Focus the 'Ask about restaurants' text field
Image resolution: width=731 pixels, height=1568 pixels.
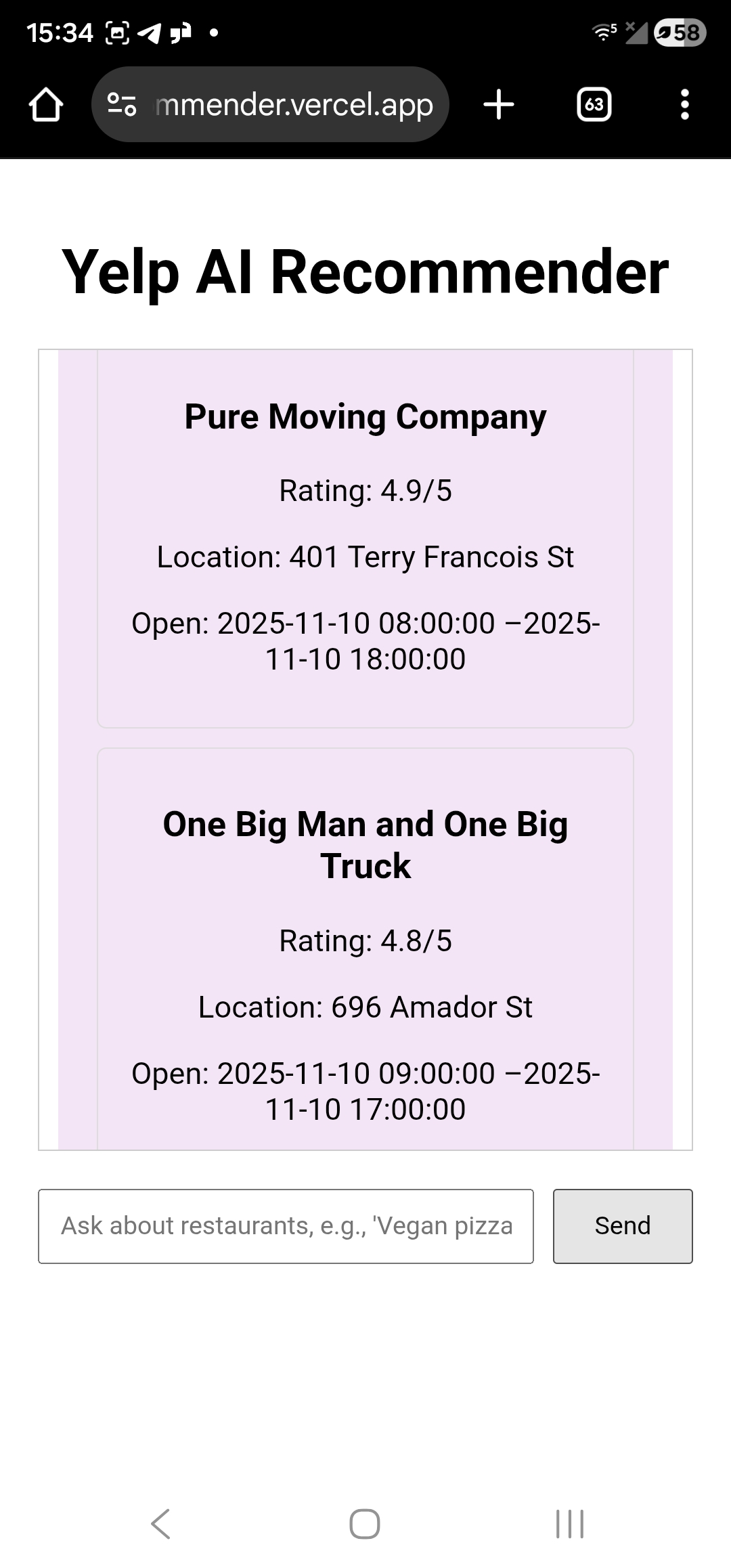[x=286, y=1226]
